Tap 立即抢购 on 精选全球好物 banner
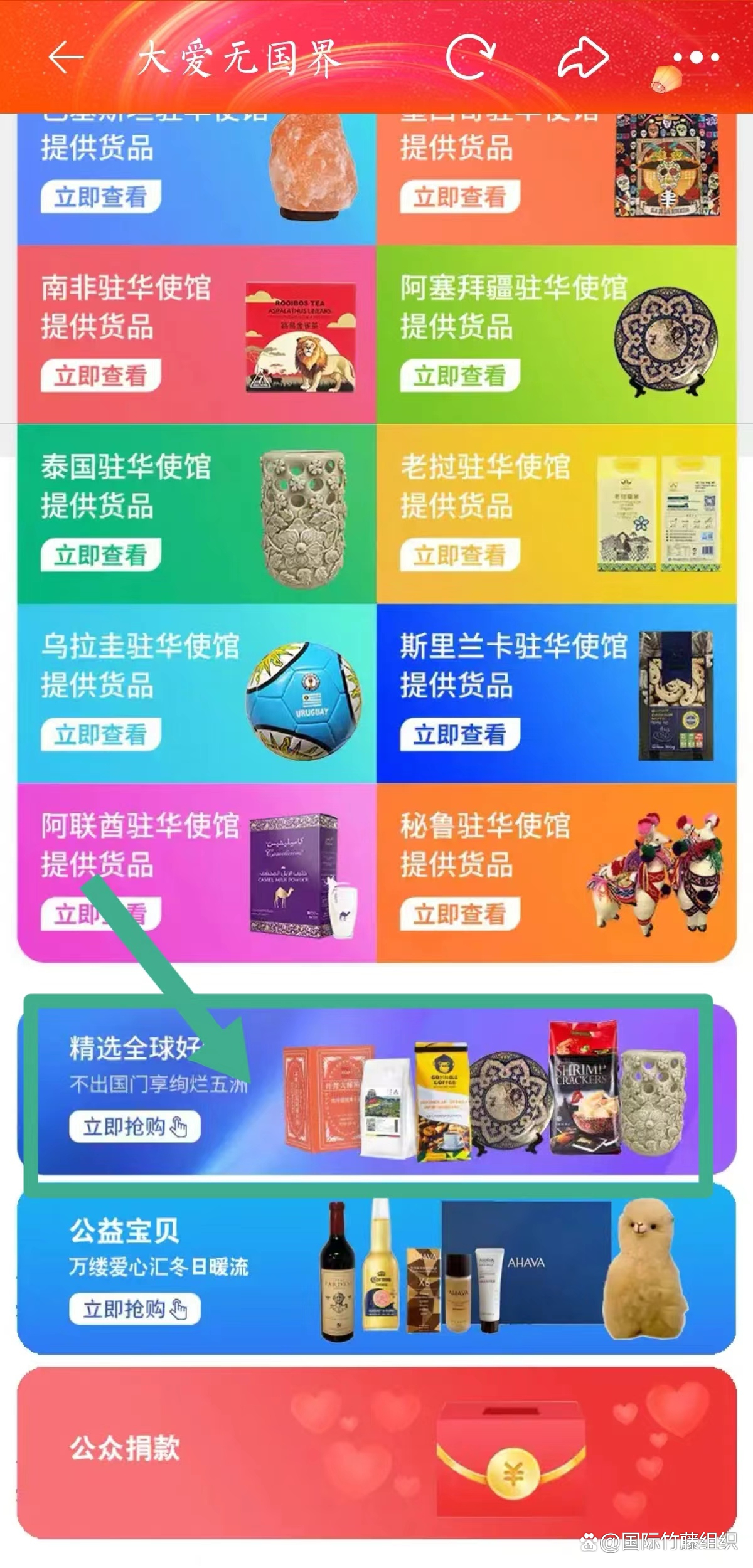This screenshot has width=753, height=1568. [x=134, y=1126]
